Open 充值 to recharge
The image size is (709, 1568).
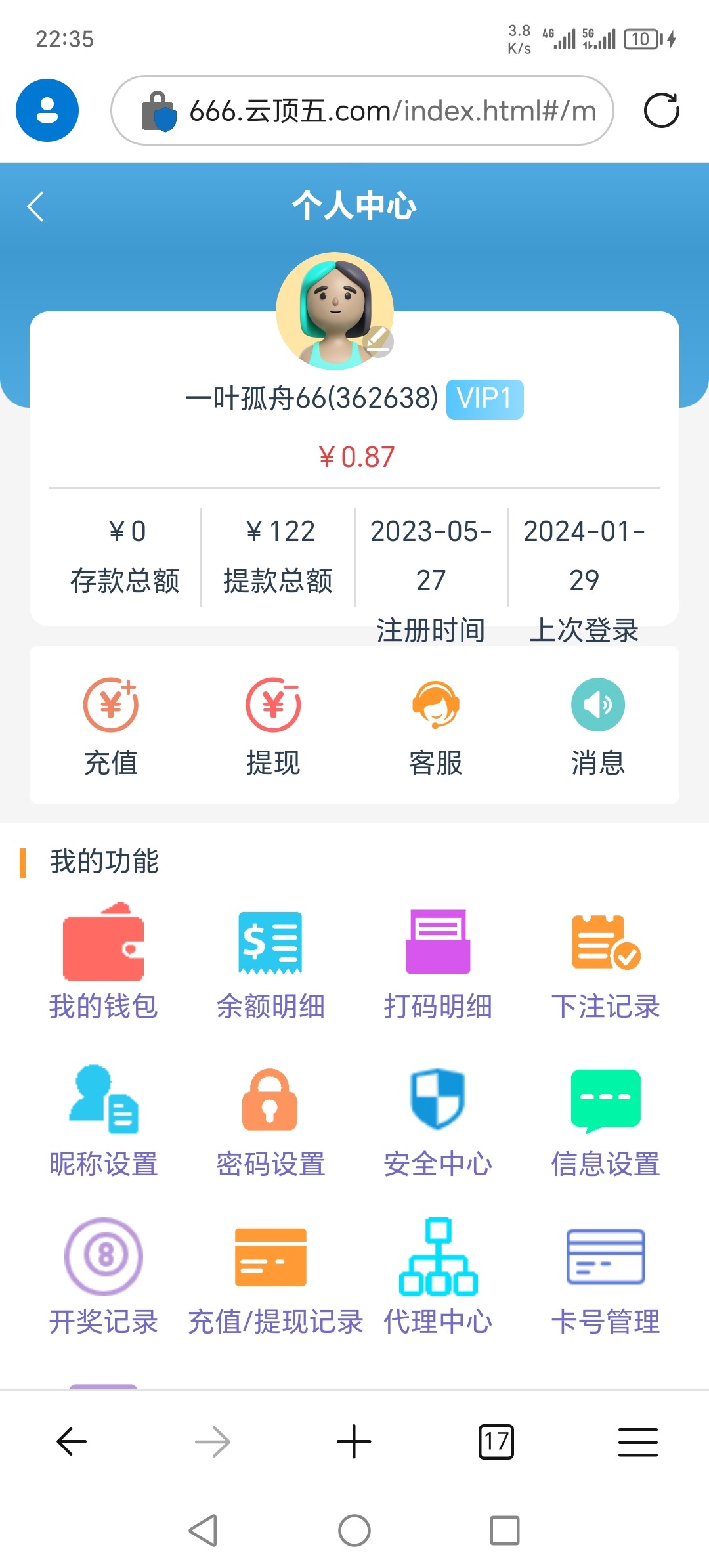coord(111,726)
